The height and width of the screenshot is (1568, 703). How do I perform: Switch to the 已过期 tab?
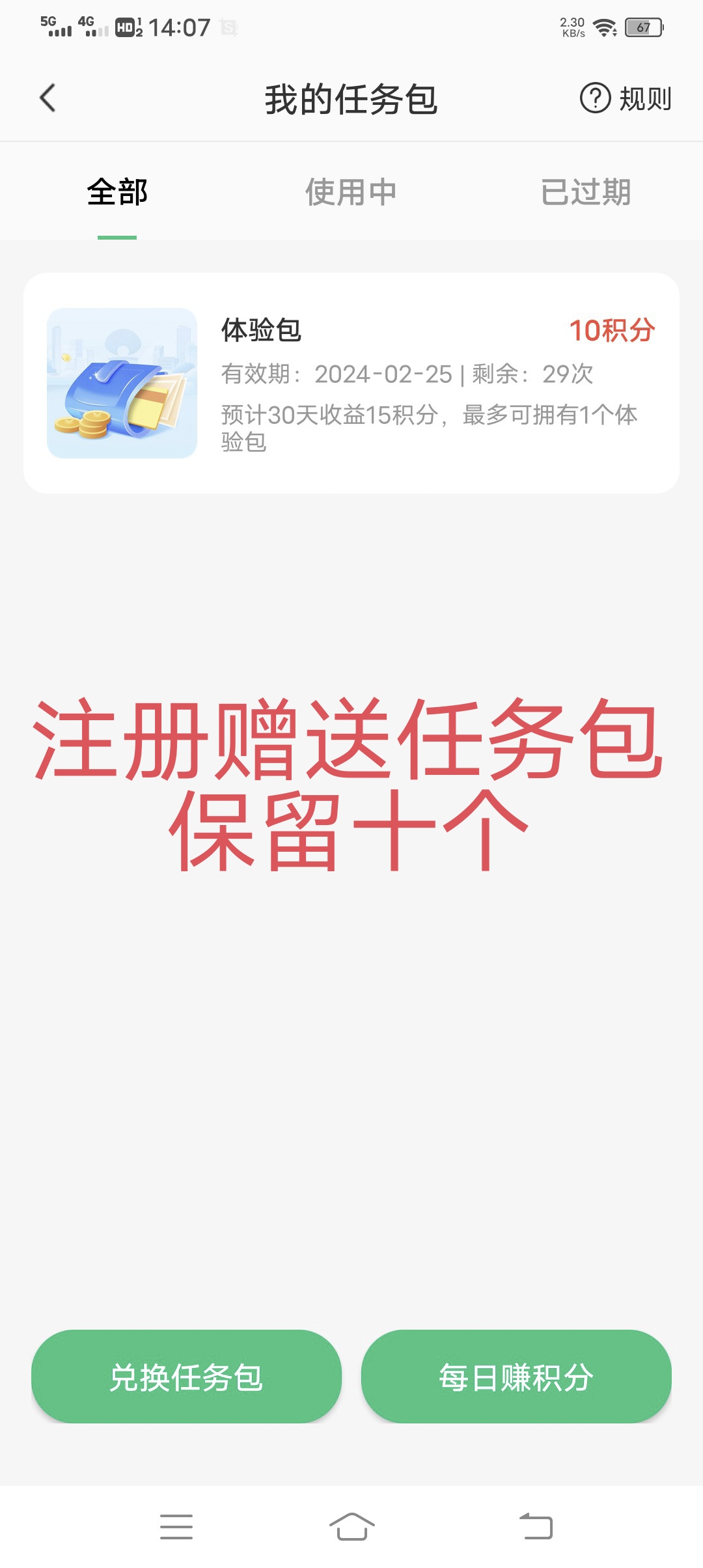(x=586, y=192)
